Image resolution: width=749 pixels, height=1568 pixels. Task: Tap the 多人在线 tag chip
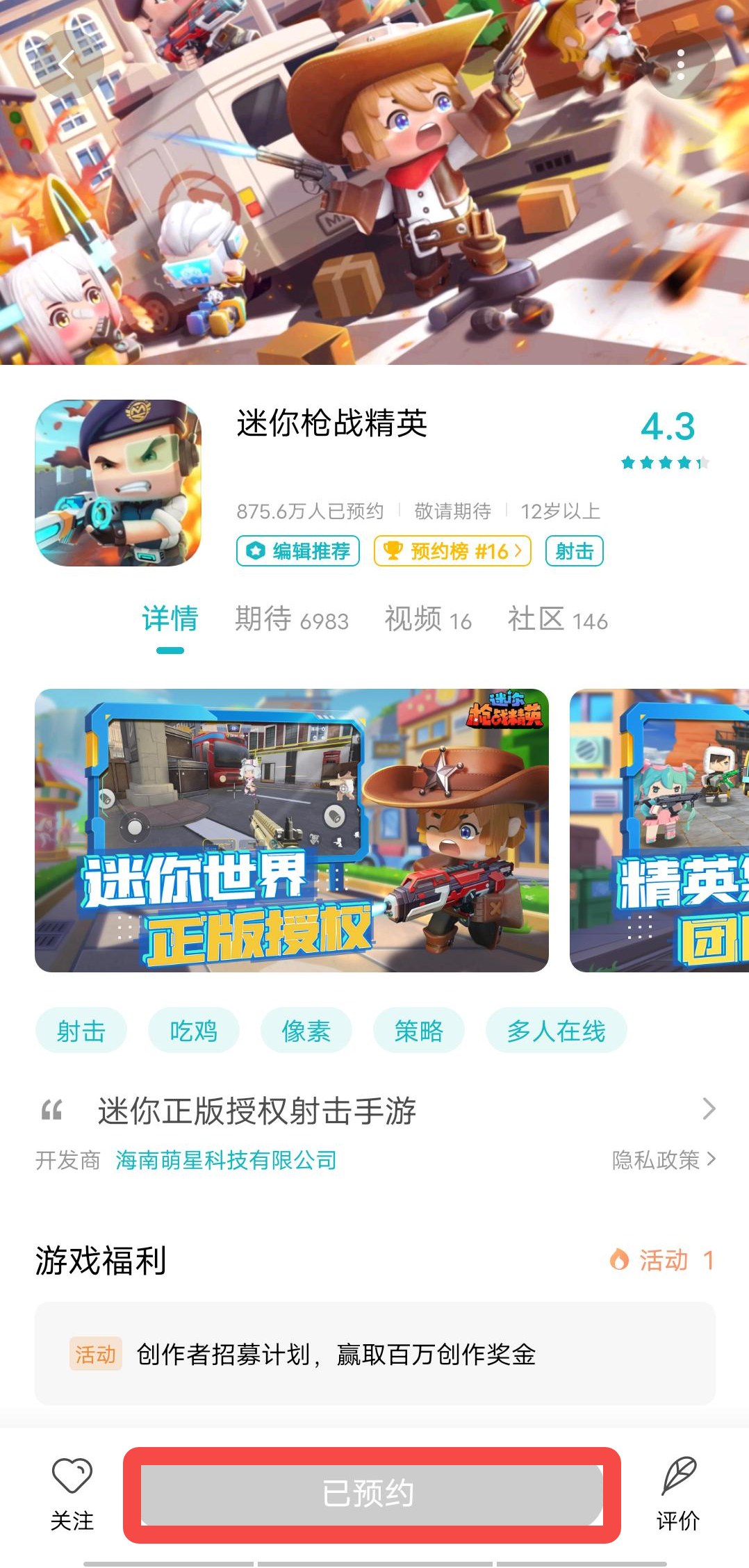[x=557, y=1030]
